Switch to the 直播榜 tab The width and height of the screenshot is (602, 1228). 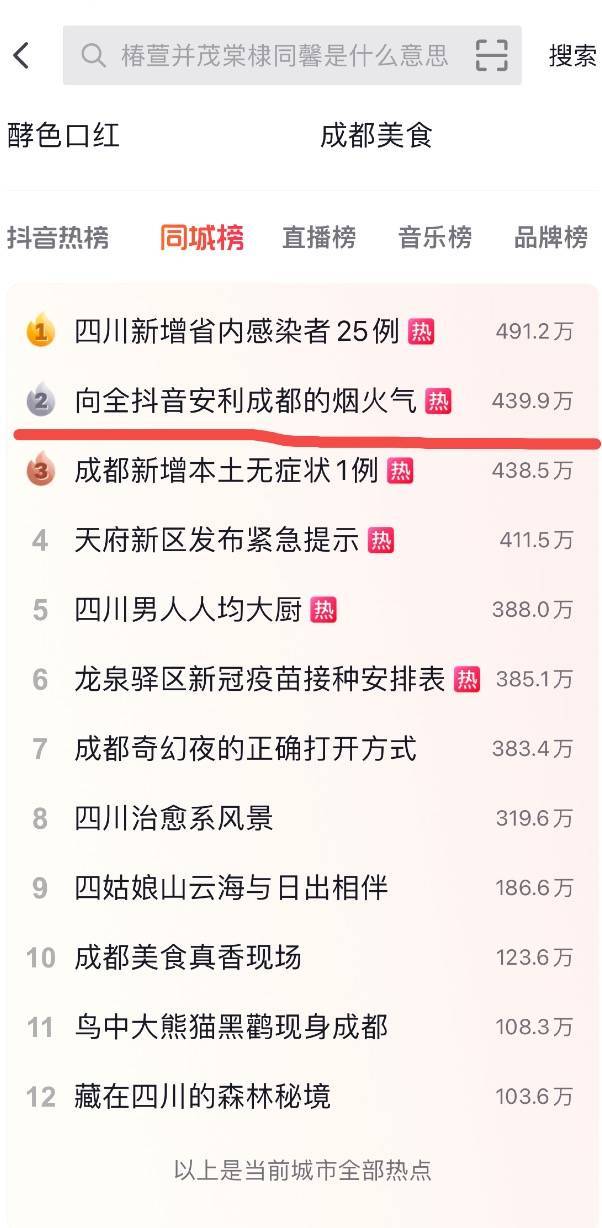point(318,238)
